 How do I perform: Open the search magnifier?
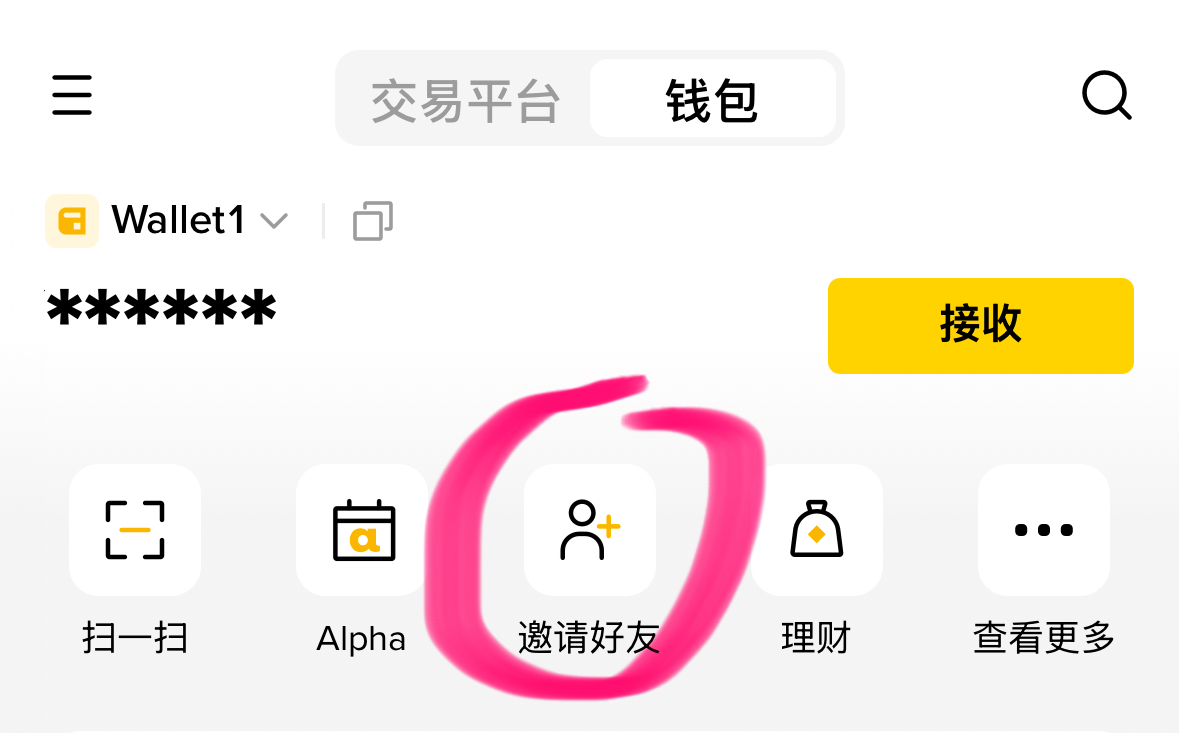point(1106,97)
